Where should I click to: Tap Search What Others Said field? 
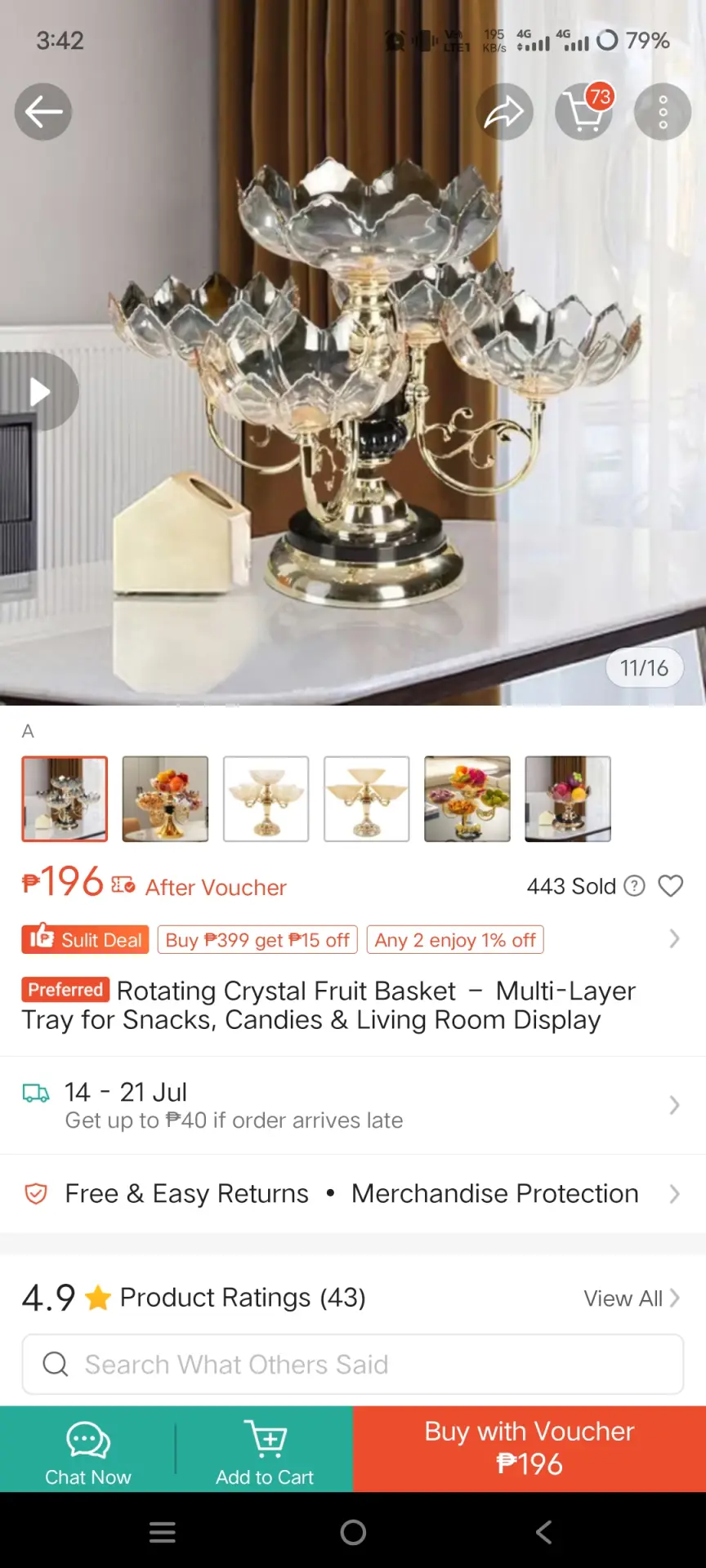pos(353,1364)
